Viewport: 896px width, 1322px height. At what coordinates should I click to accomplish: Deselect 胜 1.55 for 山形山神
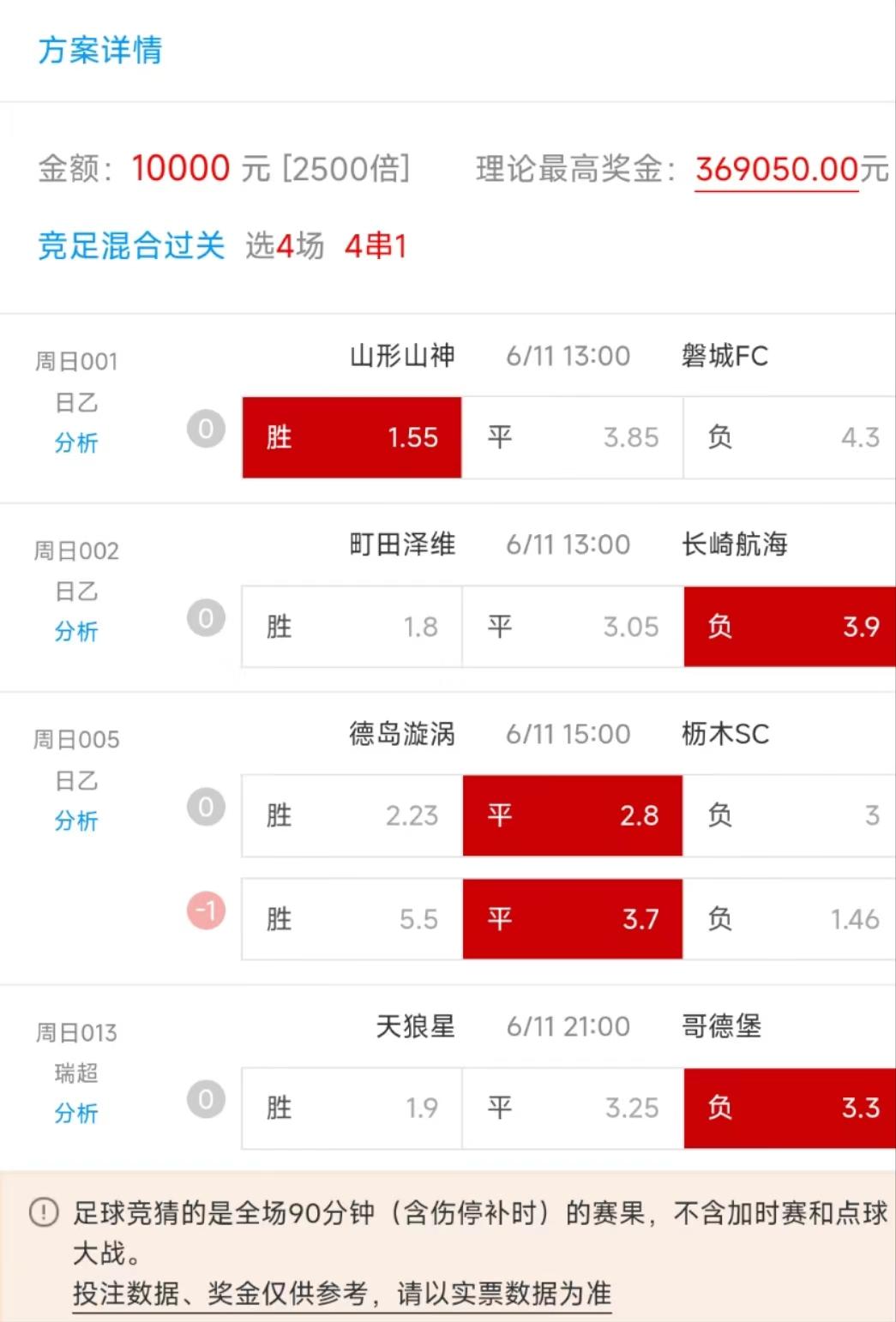(352, 437)
